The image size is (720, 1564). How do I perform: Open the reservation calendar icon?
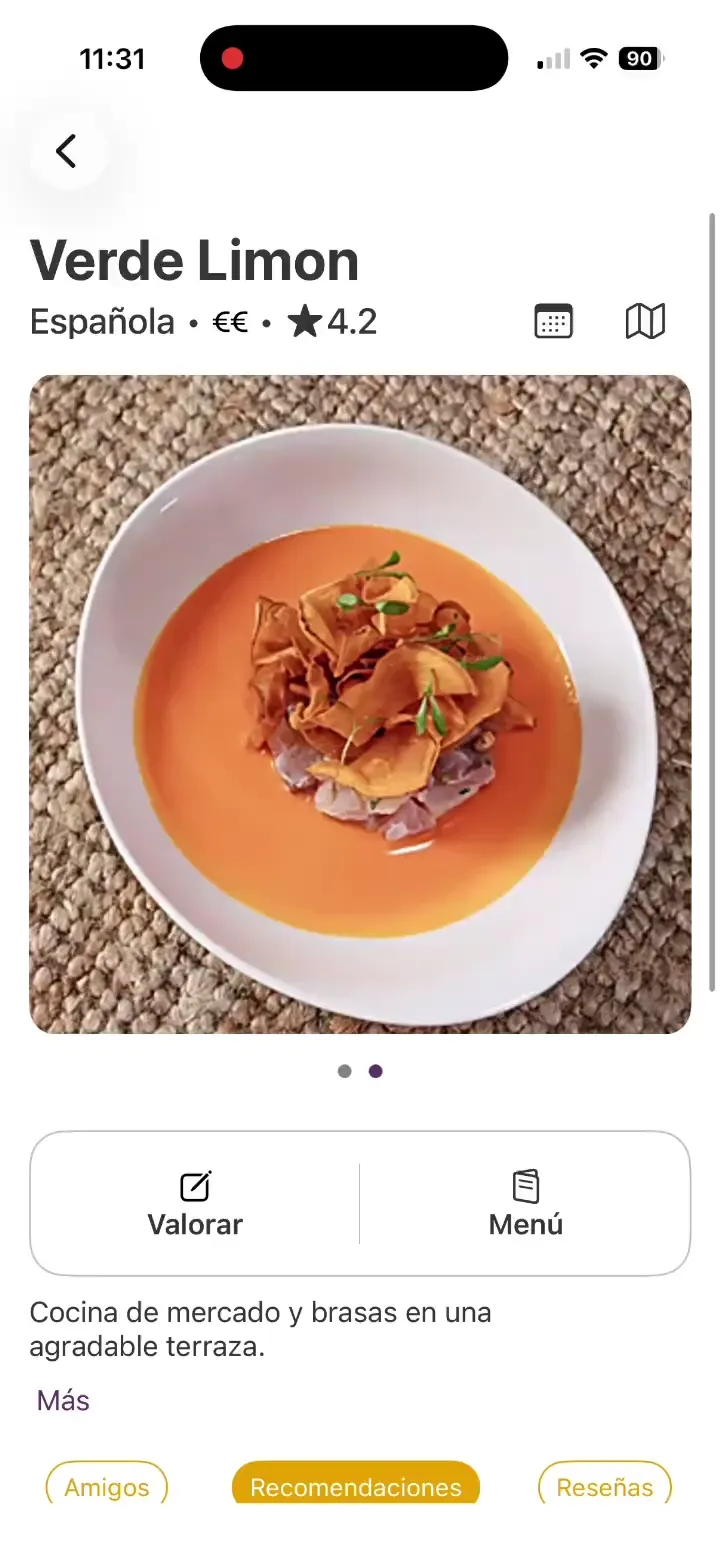pyautogui.click(x=553, y=322)
